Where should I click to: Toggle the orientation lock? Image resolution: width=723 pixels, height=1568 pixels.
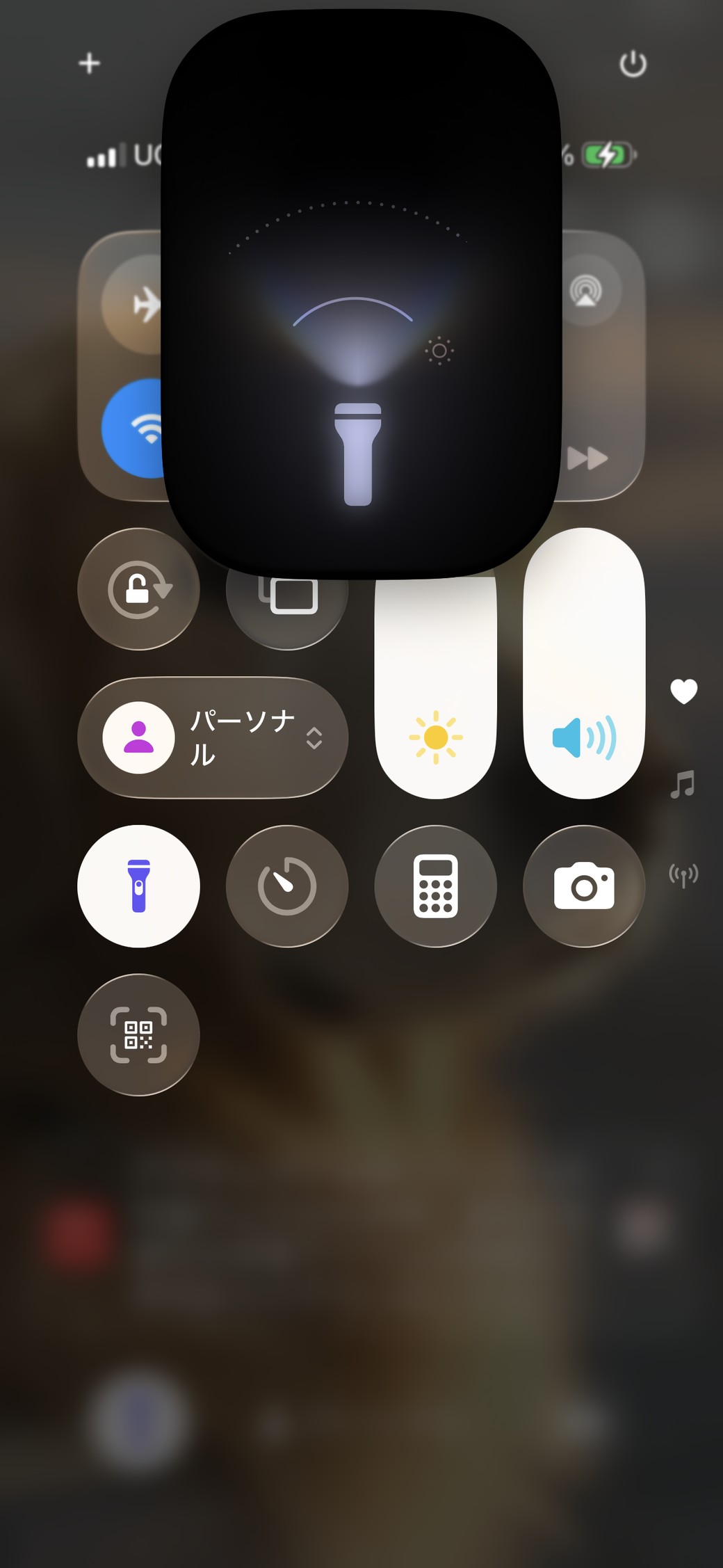click(x=138, y=590)
